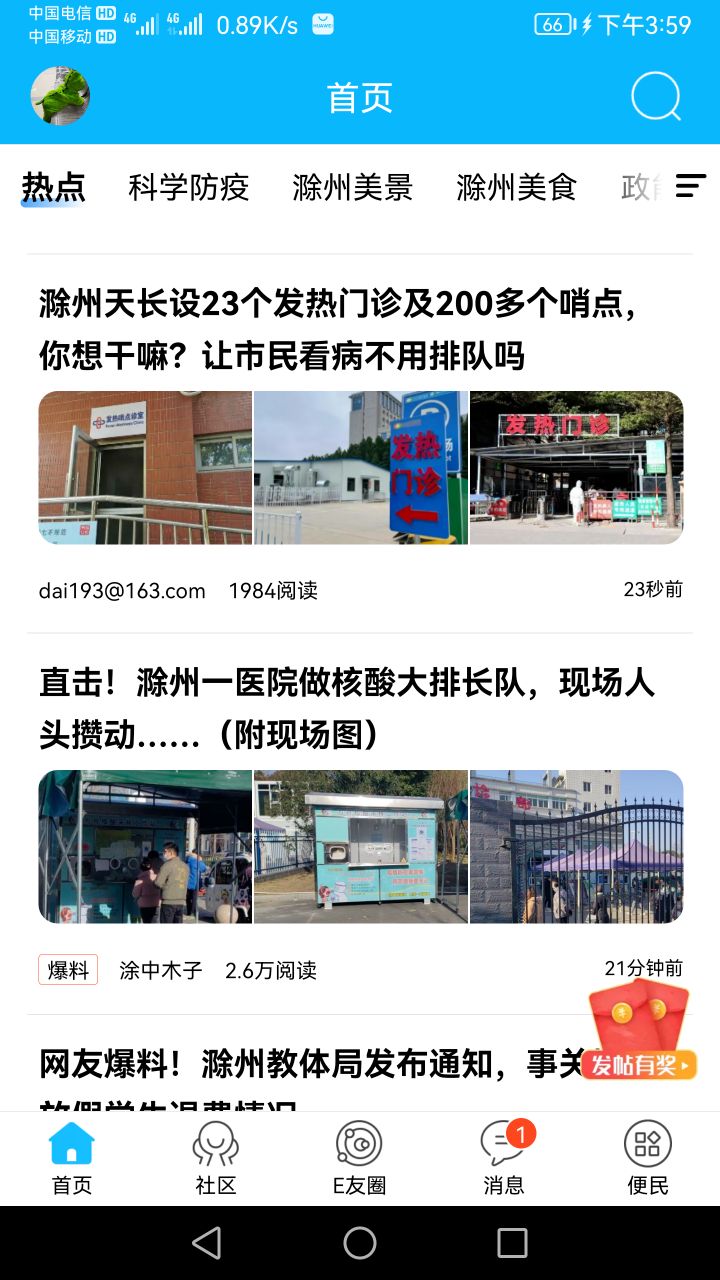Tap the 发帖有奖 red envelope button
720x1280 pixels.
(638, 1032)
